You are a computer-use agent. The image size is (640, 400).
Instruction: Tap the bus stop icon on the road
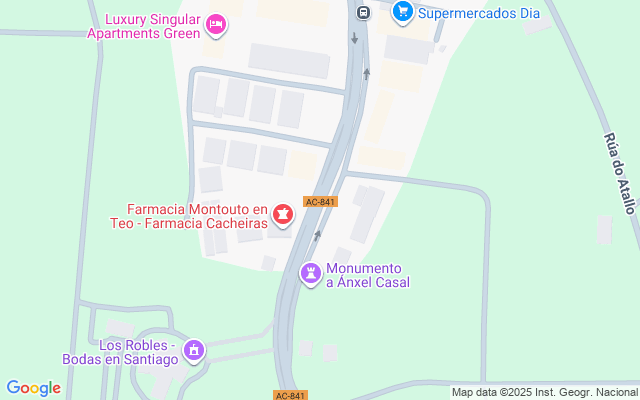[x=363, y=12]
